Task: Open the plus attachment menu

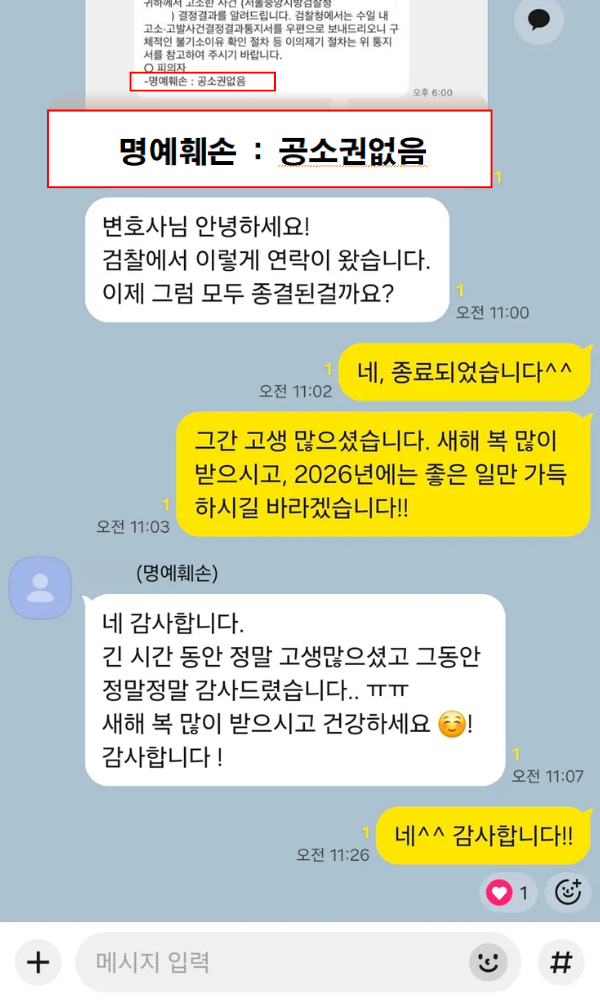Action: click(x=38, y=962)
